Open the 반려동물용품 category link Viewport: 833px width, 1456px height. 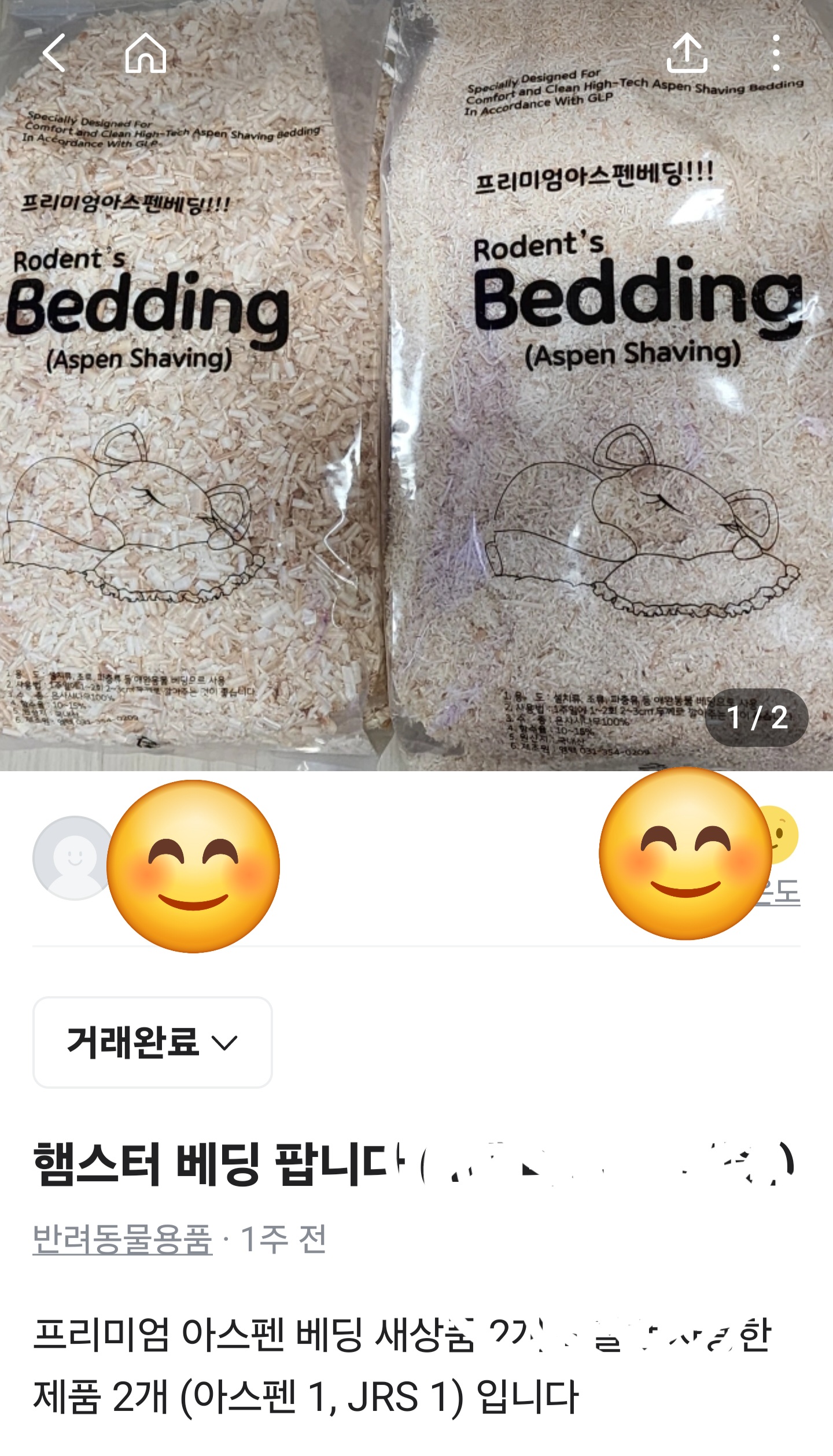123,1239
